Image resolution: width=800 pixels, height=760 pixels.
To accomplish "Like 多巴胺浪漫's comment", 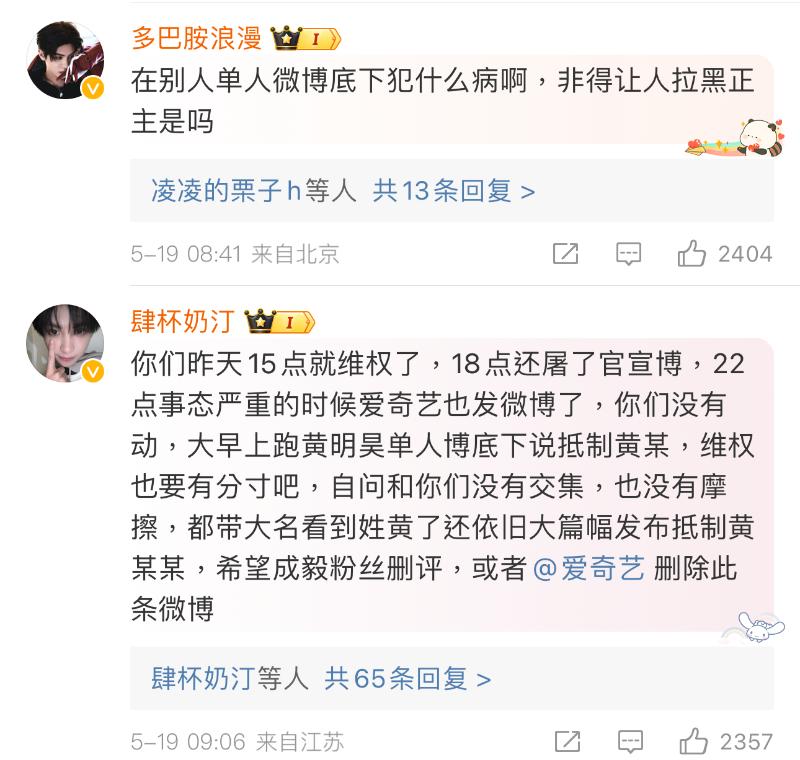I will pyautogui.click(x=692, y=254).
